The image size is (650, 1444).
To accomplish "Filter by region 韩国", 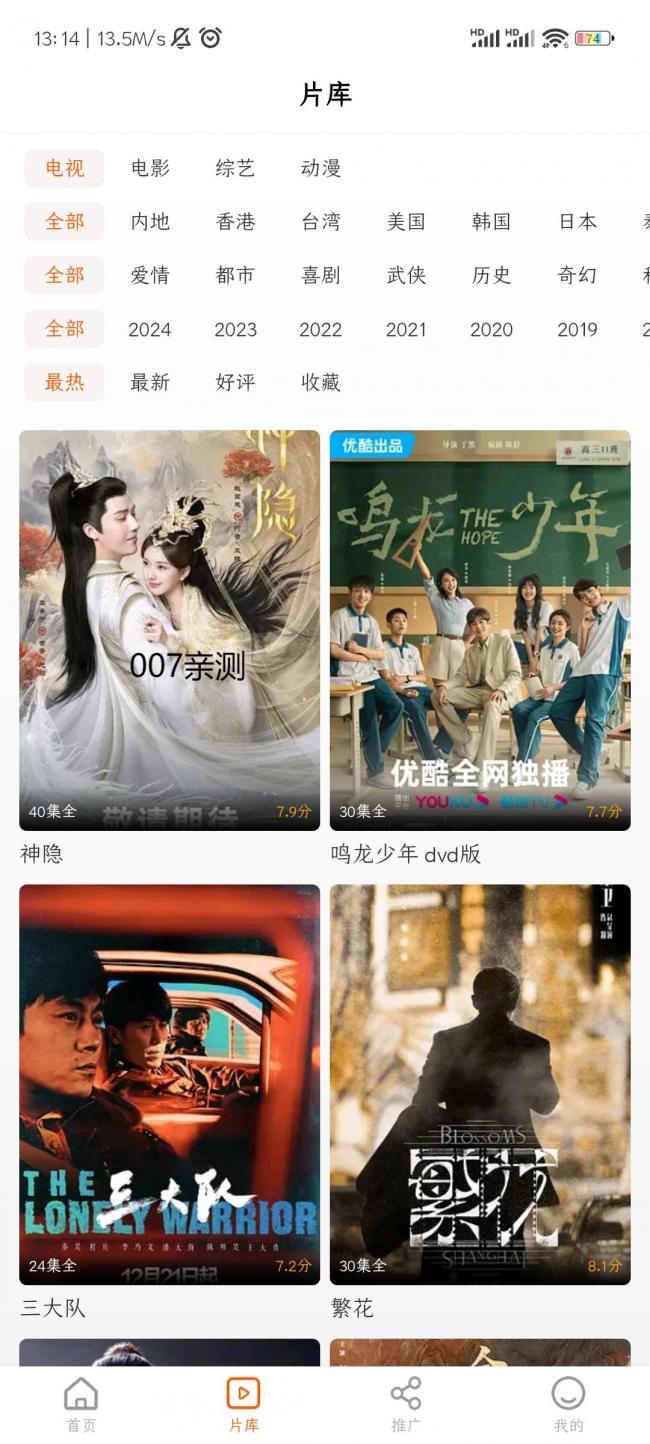I will coord(491,221).
